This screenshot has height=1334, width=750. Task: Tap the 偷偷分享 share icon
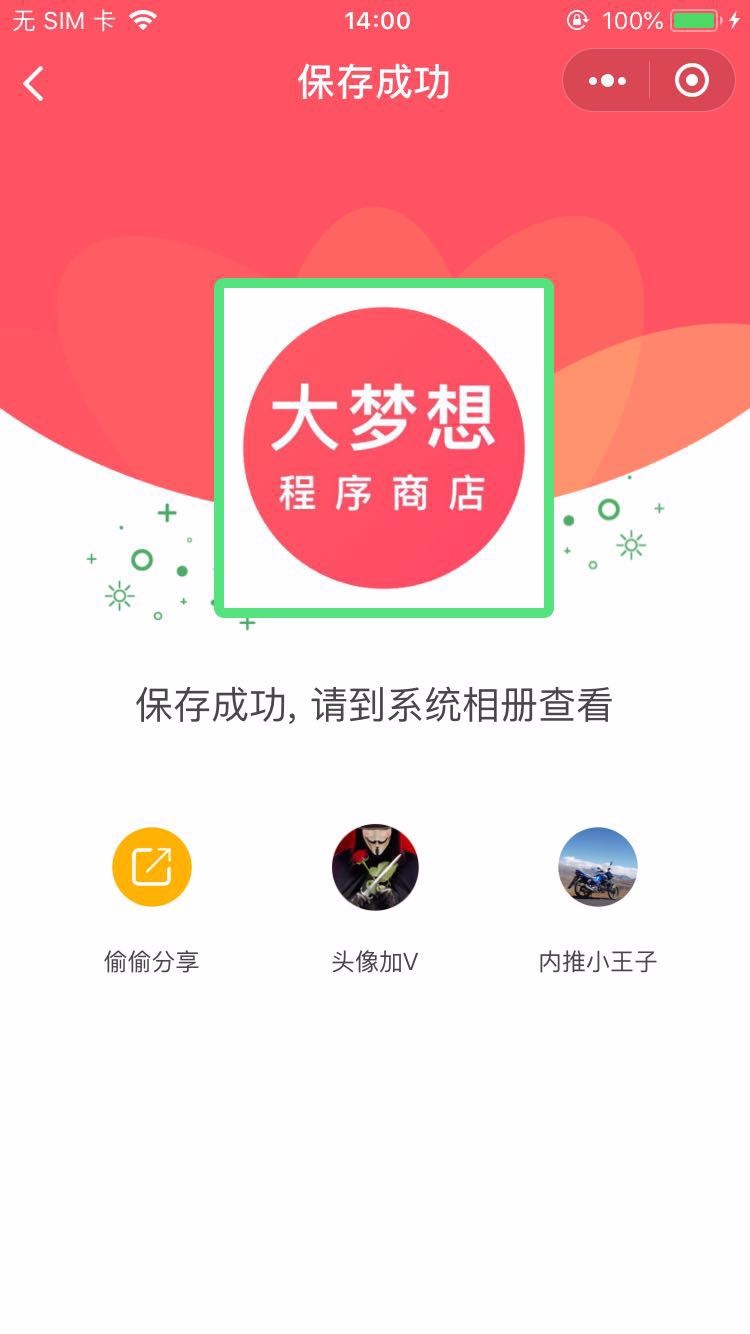pos(152,867)
